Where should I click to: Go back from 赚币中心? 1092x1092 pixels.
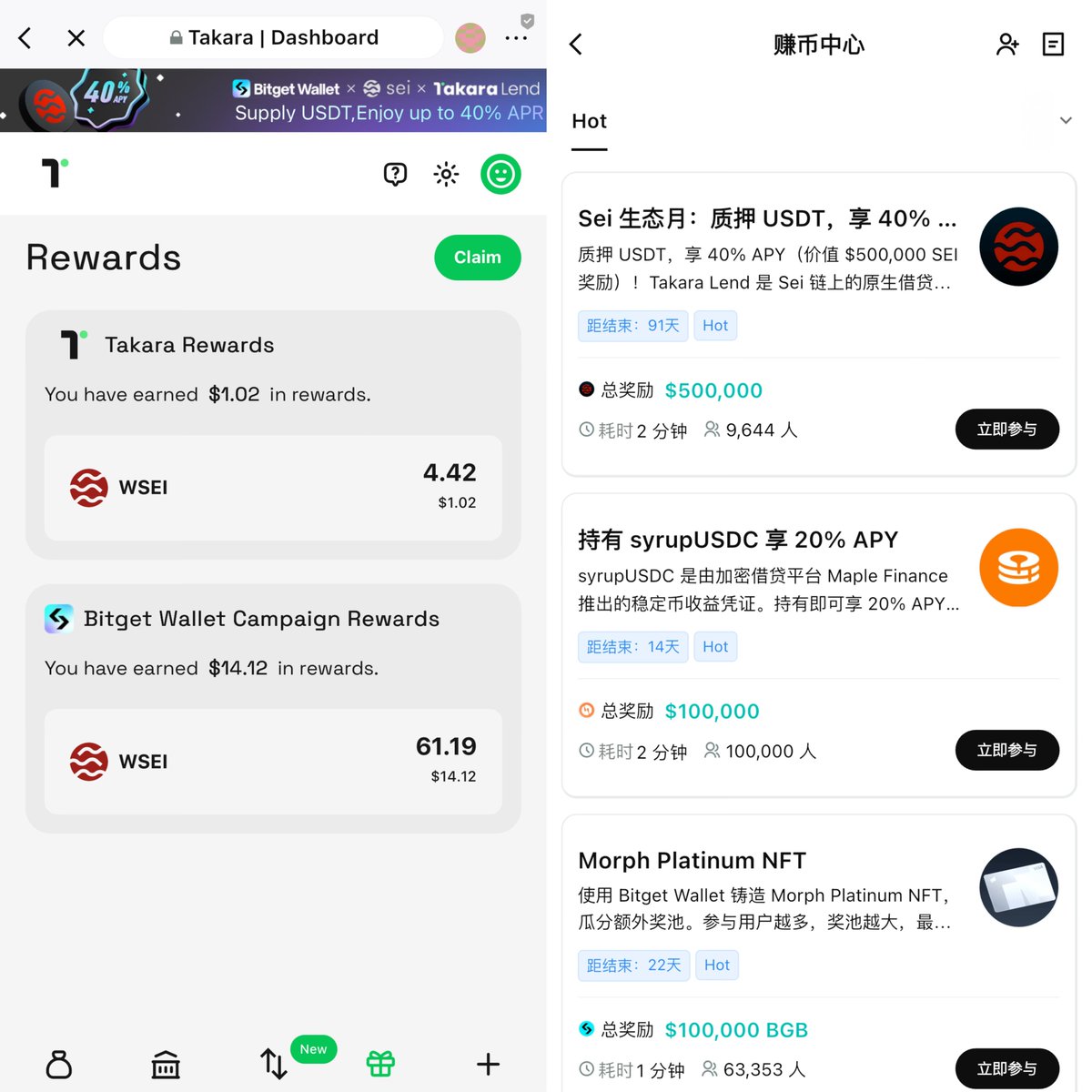click(576, 45)
